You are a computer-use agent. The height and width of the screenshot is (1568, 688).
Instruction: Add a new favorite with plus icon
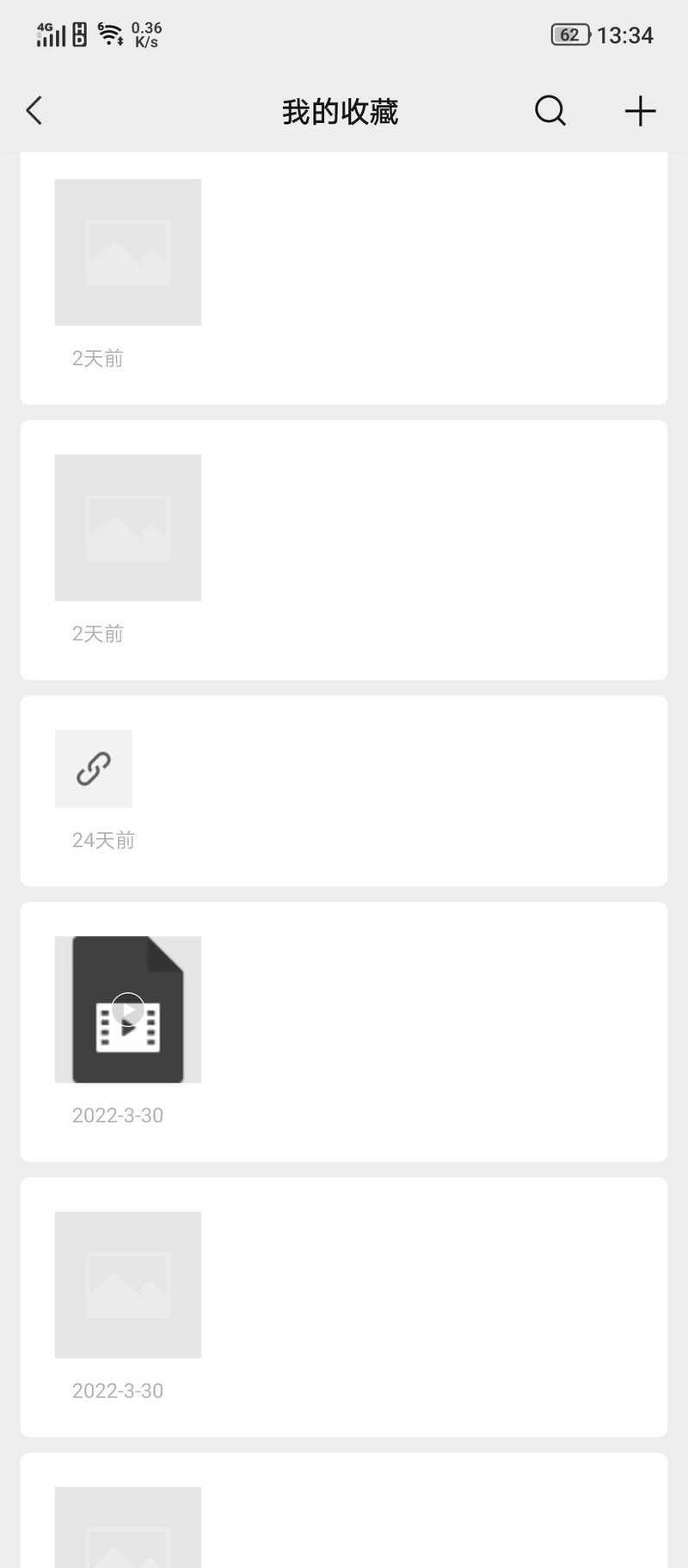click(640, 111)
